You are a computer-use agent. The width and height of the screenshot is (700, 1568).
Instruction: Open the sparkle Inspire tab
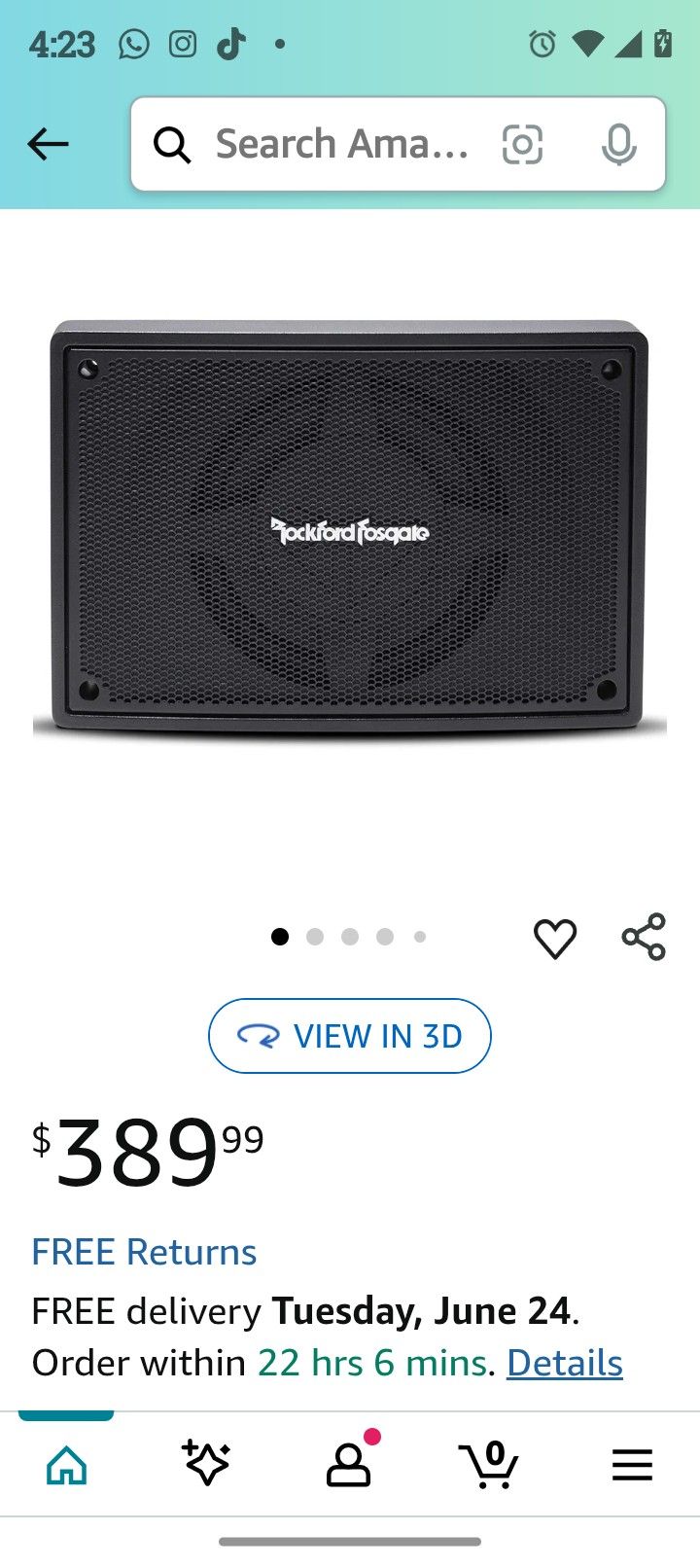coord(206,1464)
